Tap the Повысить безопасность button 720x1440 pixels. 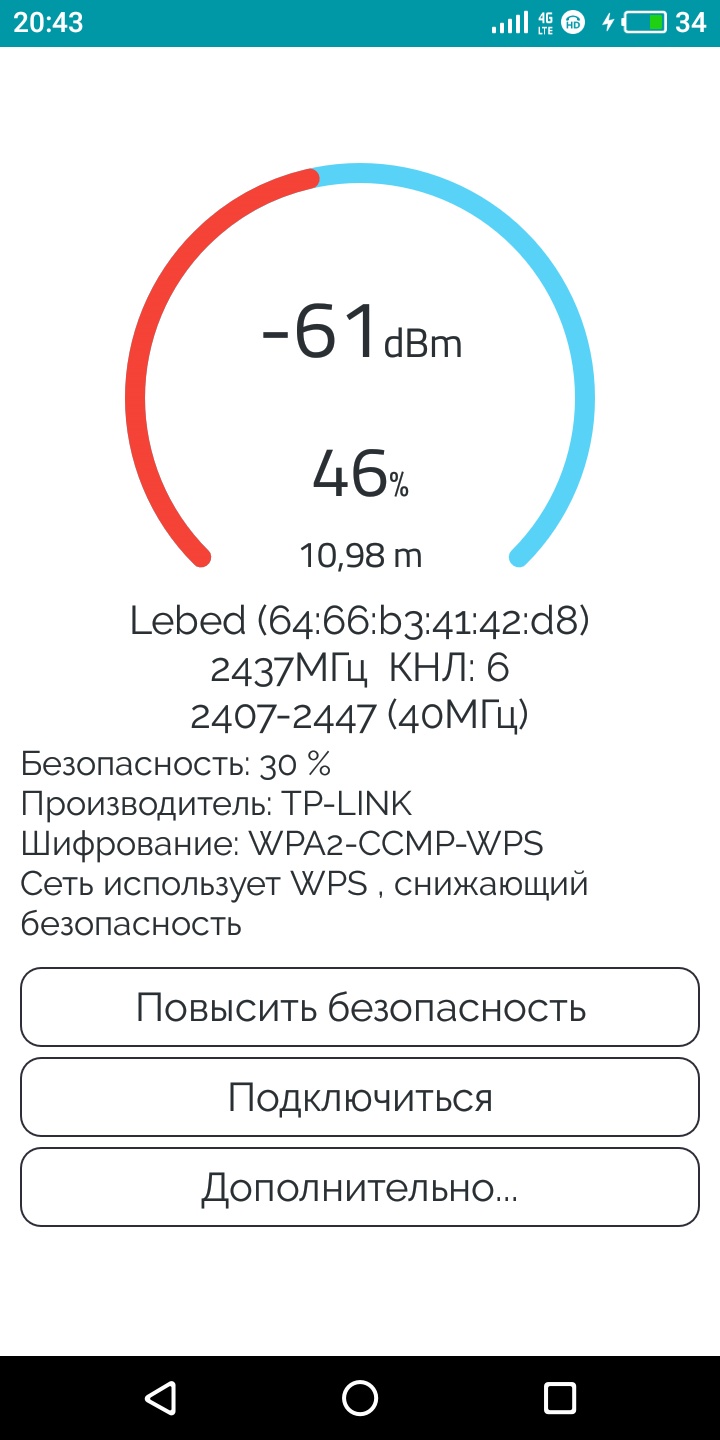coord(360,1007)
